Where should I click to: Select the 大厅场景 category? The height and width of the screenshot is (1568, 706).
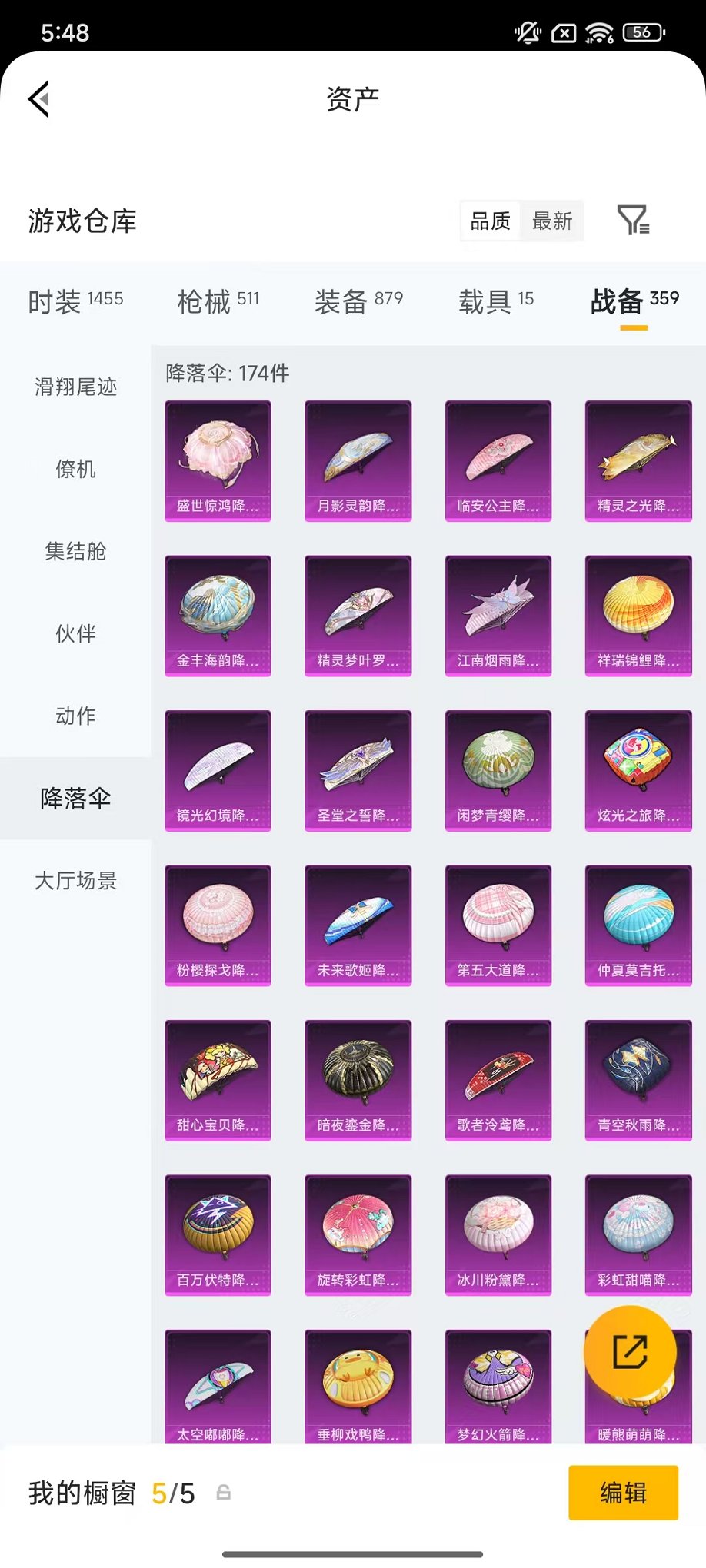click(x=75, y=881)
